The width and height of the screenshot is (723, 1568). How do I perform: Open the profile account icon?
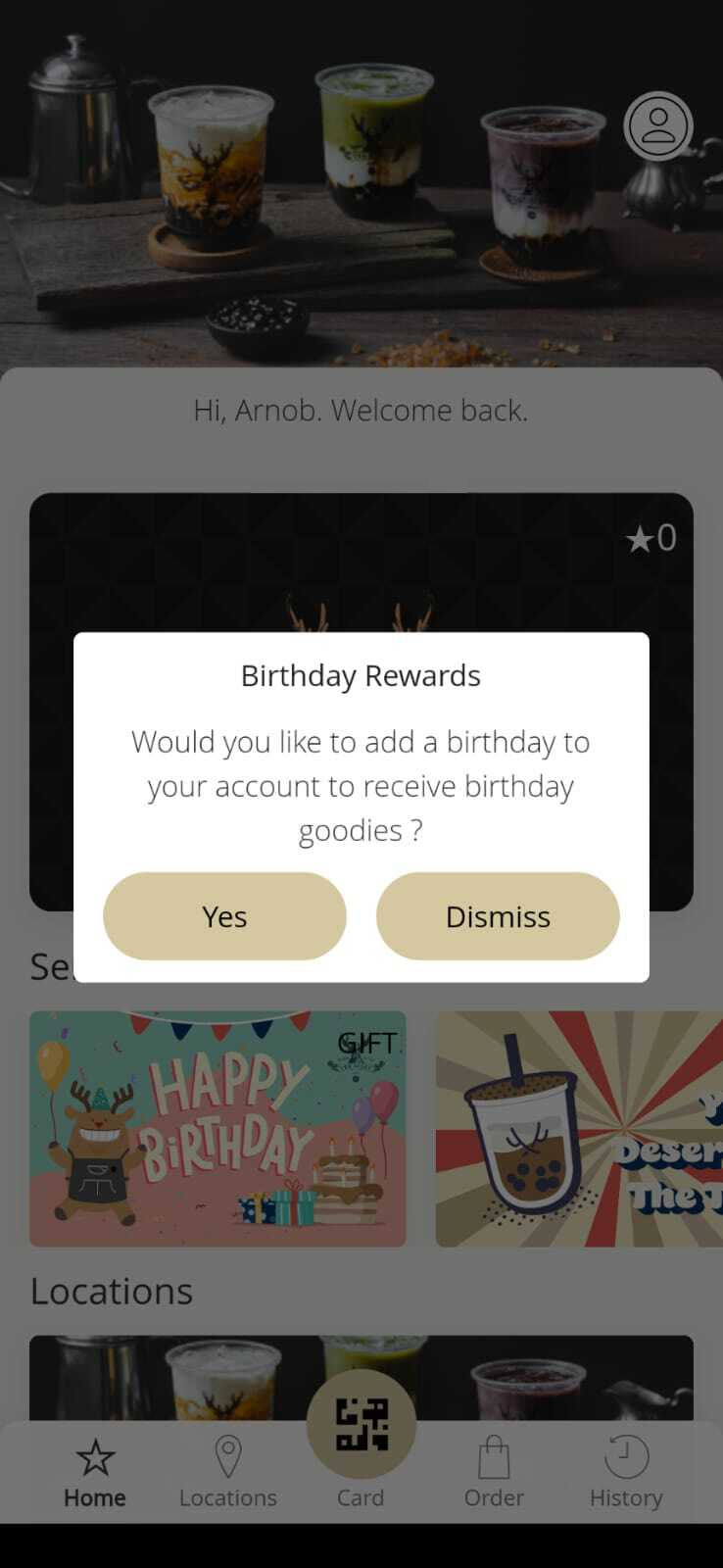658,126
